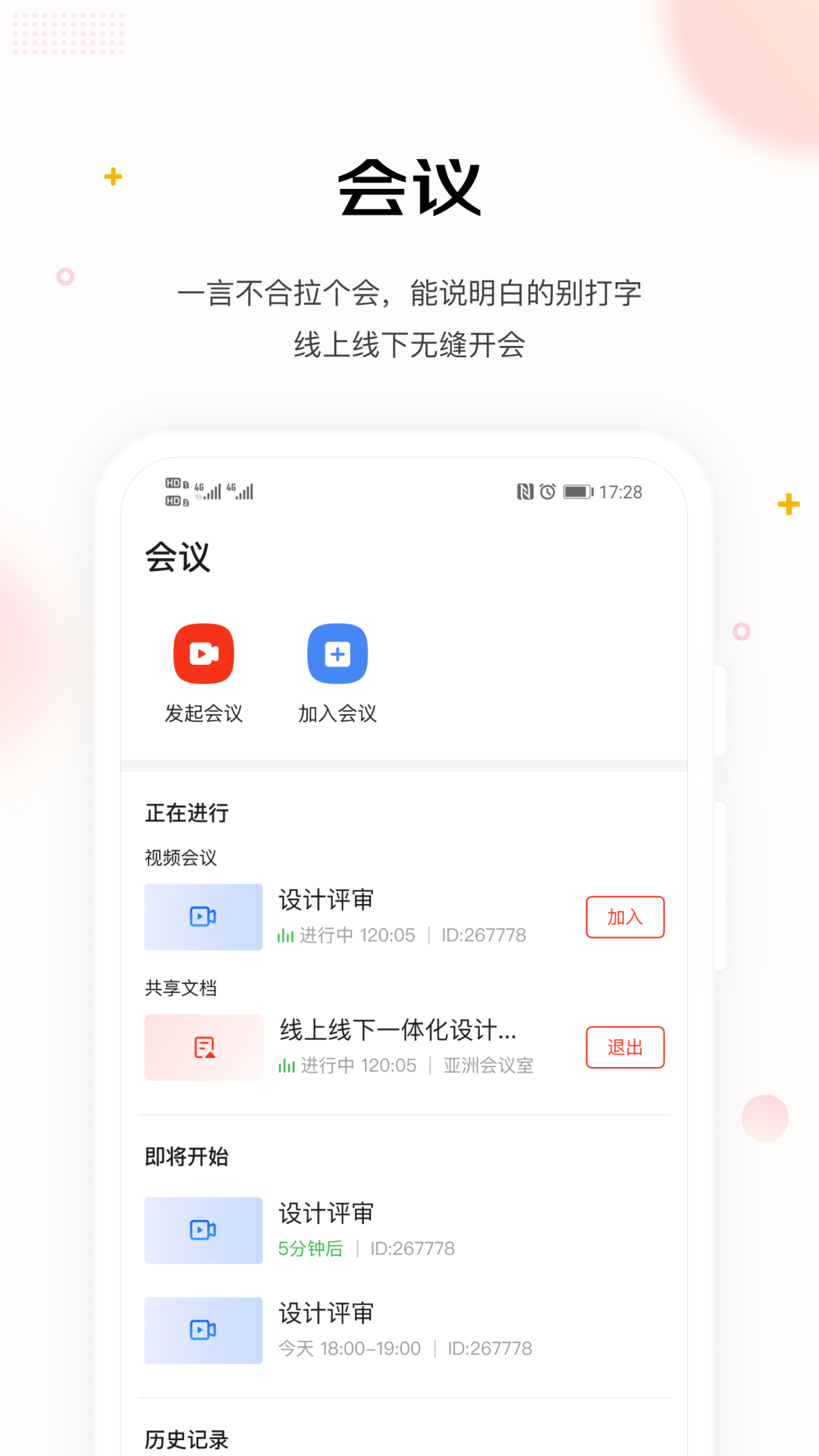Viewport: 819px width, 1456px height.
Task: Tap camera icon of the 5分钟后 upcoming meeting
Action: click(x=203, y=1230)
